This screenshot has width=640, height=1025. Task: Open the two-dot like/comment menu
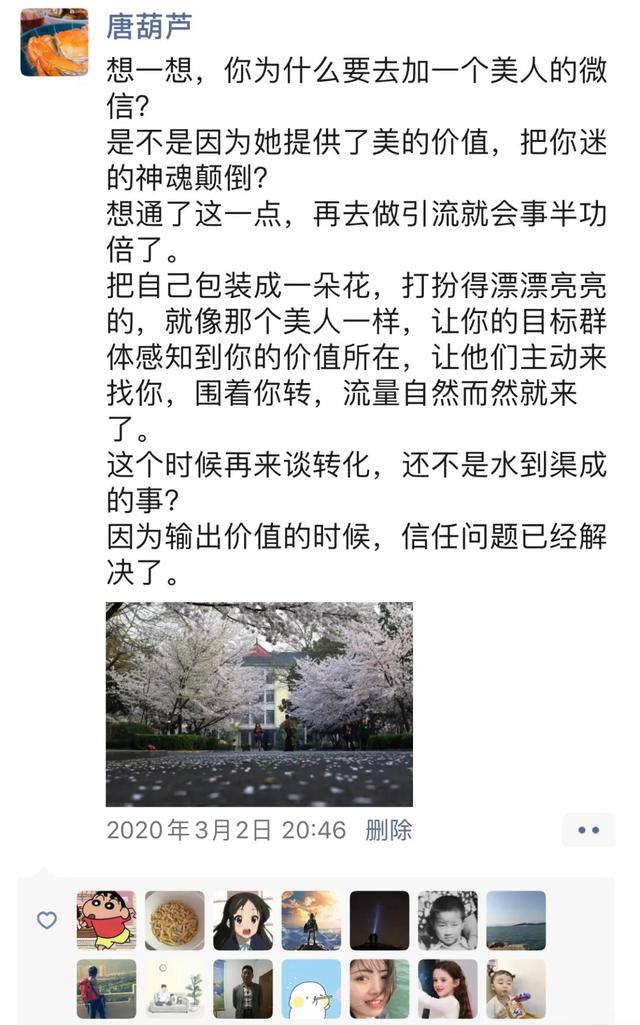tap(588, 829)
